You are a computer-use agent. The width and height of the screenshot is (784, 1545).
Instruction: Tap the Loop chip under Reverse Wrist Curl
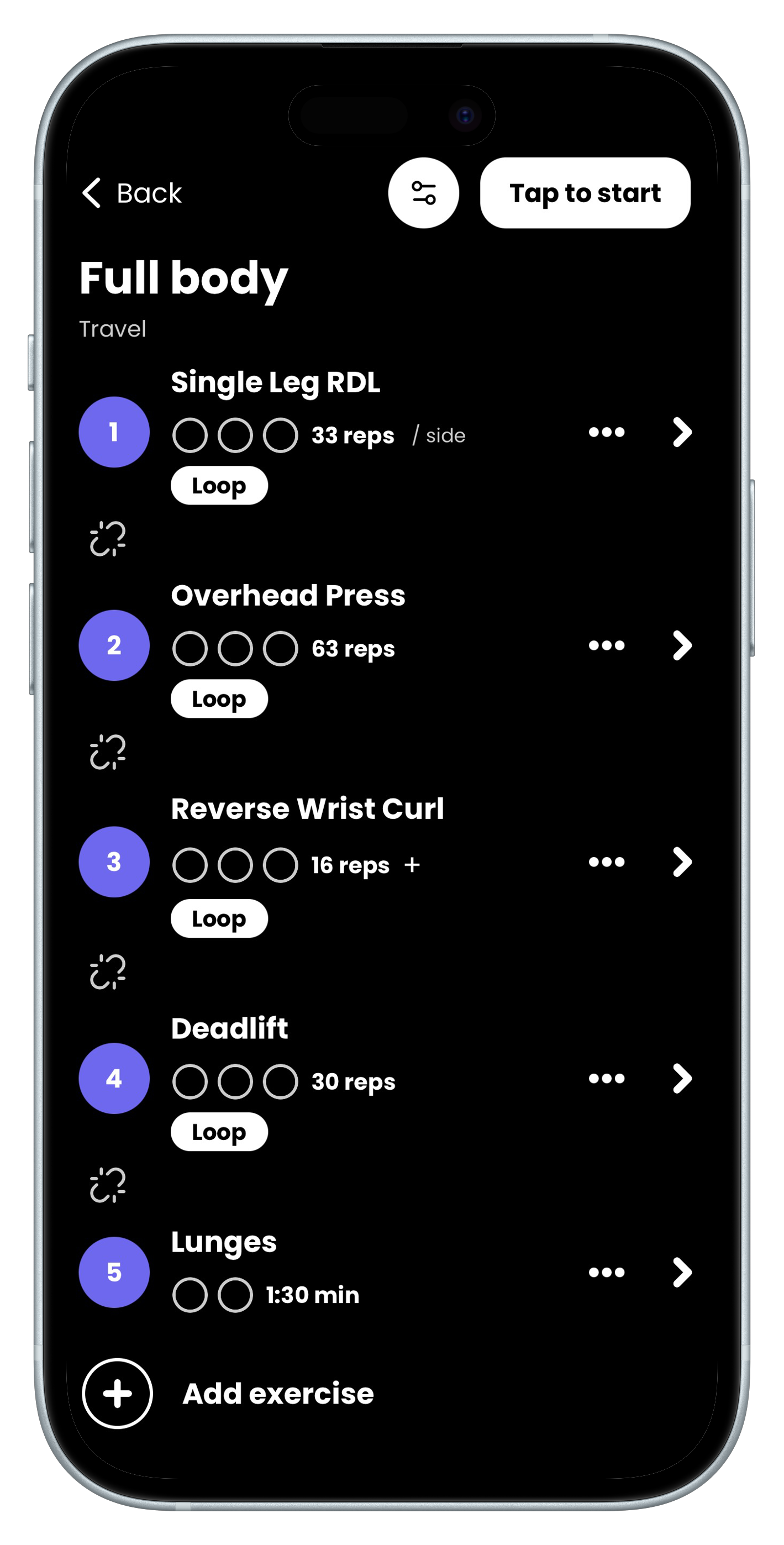(x=219, y=919)
